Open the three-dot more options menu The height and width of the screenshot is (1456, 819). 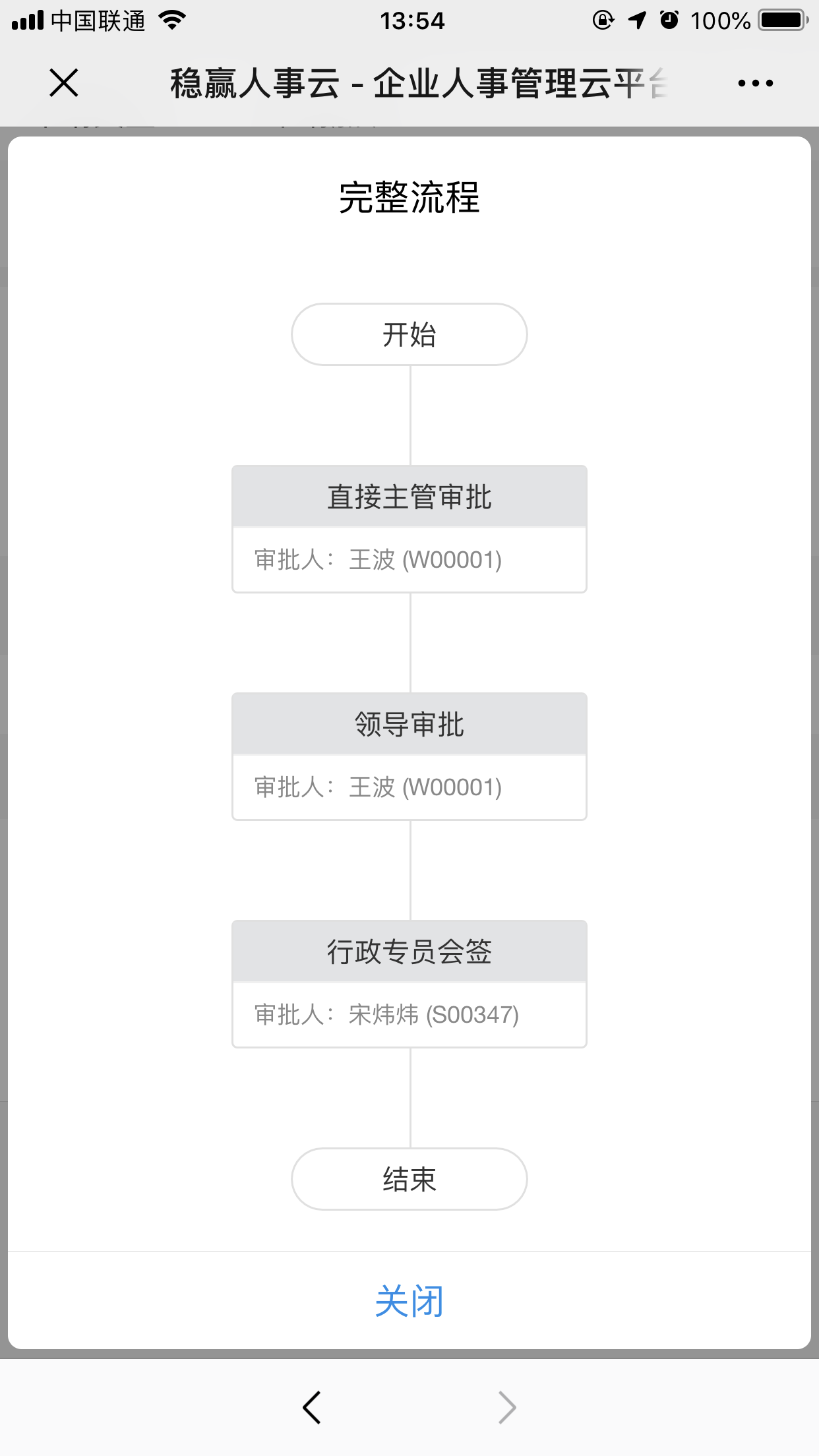point(755,83)
